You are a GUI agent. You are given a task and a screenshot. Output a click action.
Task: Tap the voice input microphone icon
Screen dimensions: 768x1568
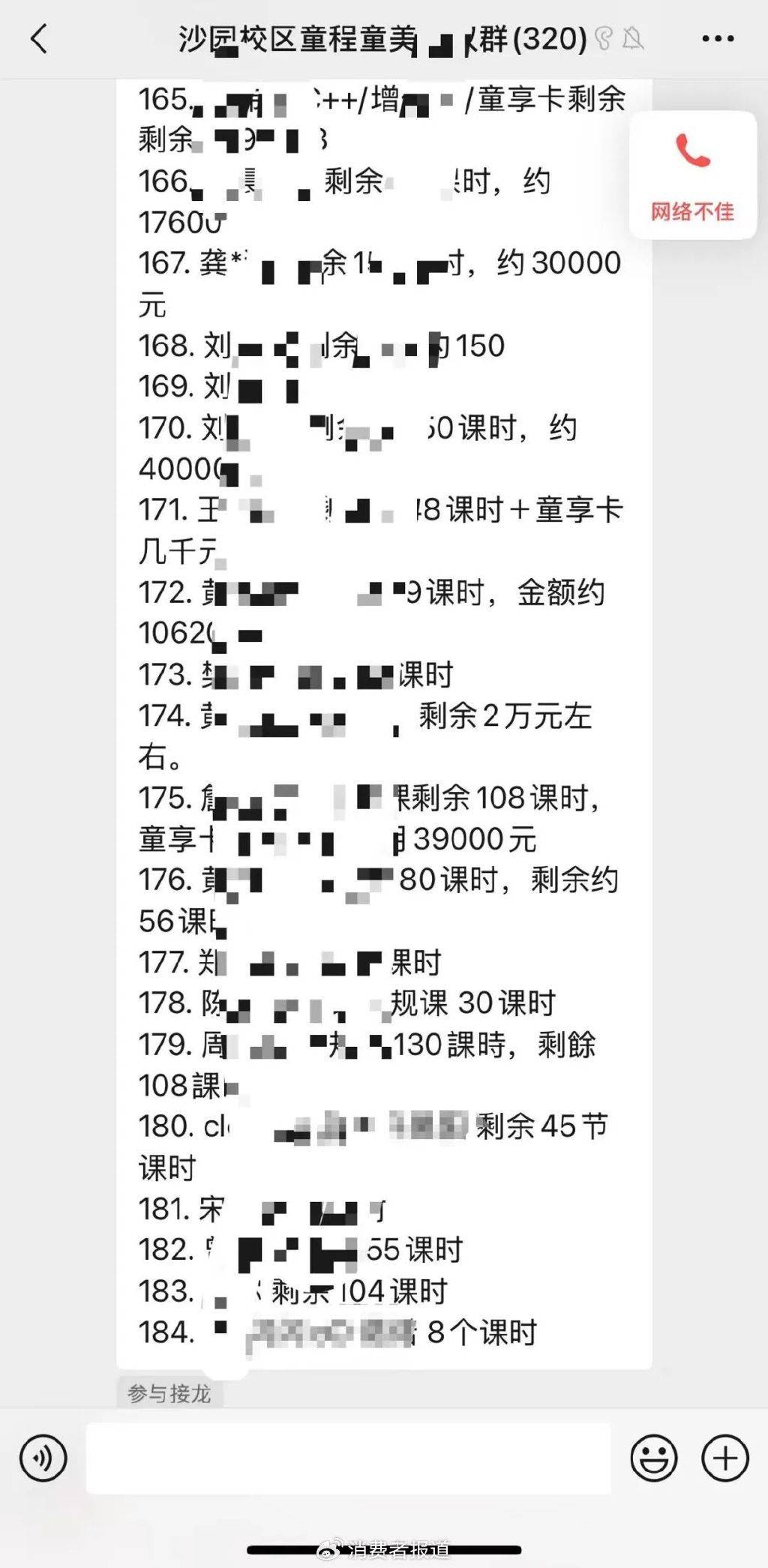[x=45, y=1457]
